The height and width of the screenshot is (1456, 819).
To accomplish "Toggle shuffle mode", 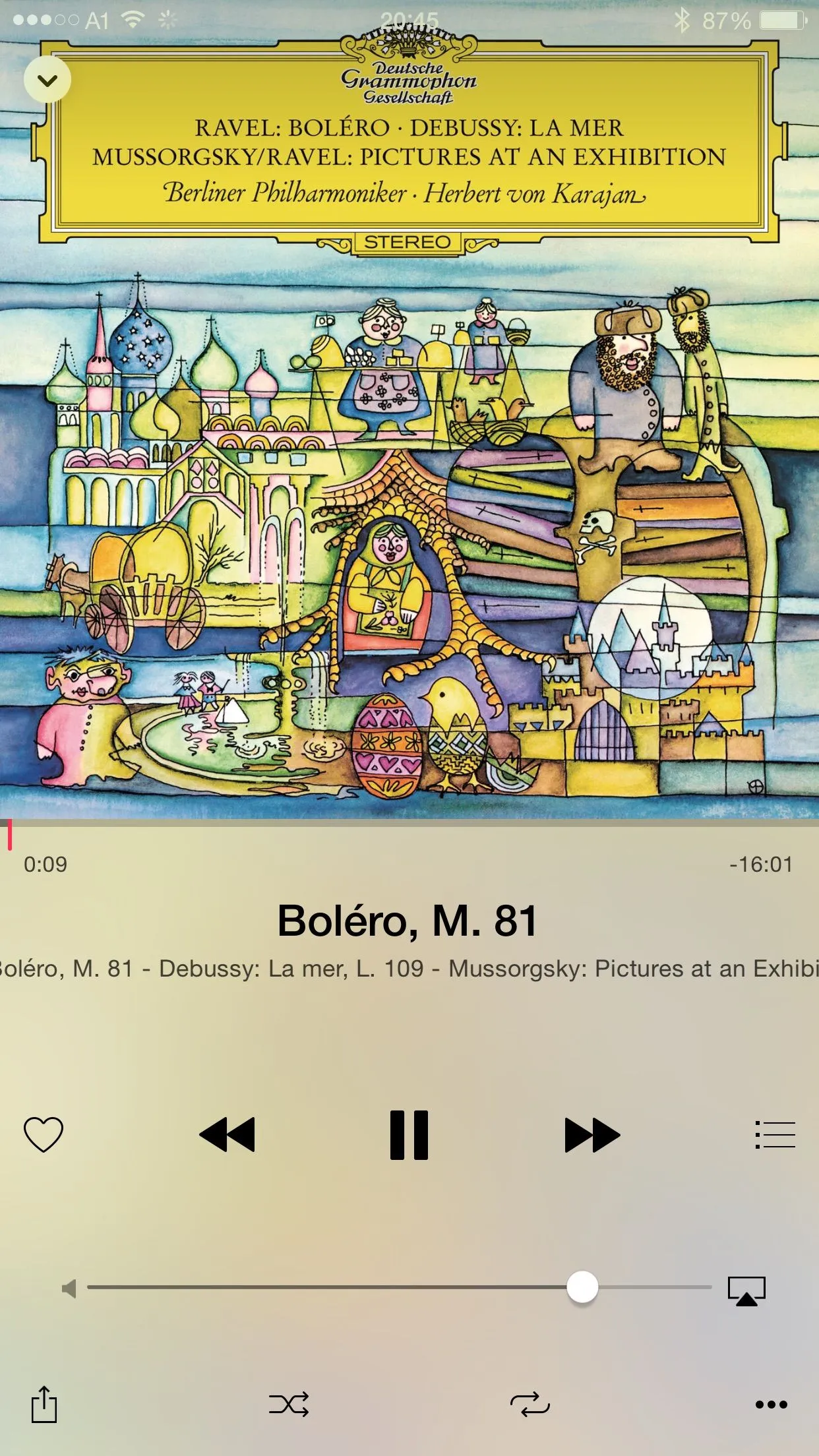I will (289, 1405).
